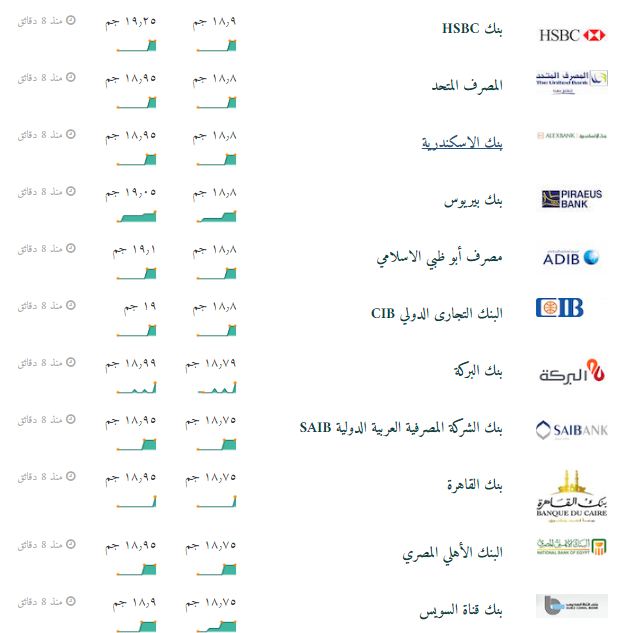Select the بنك بيريوس row

473,200
